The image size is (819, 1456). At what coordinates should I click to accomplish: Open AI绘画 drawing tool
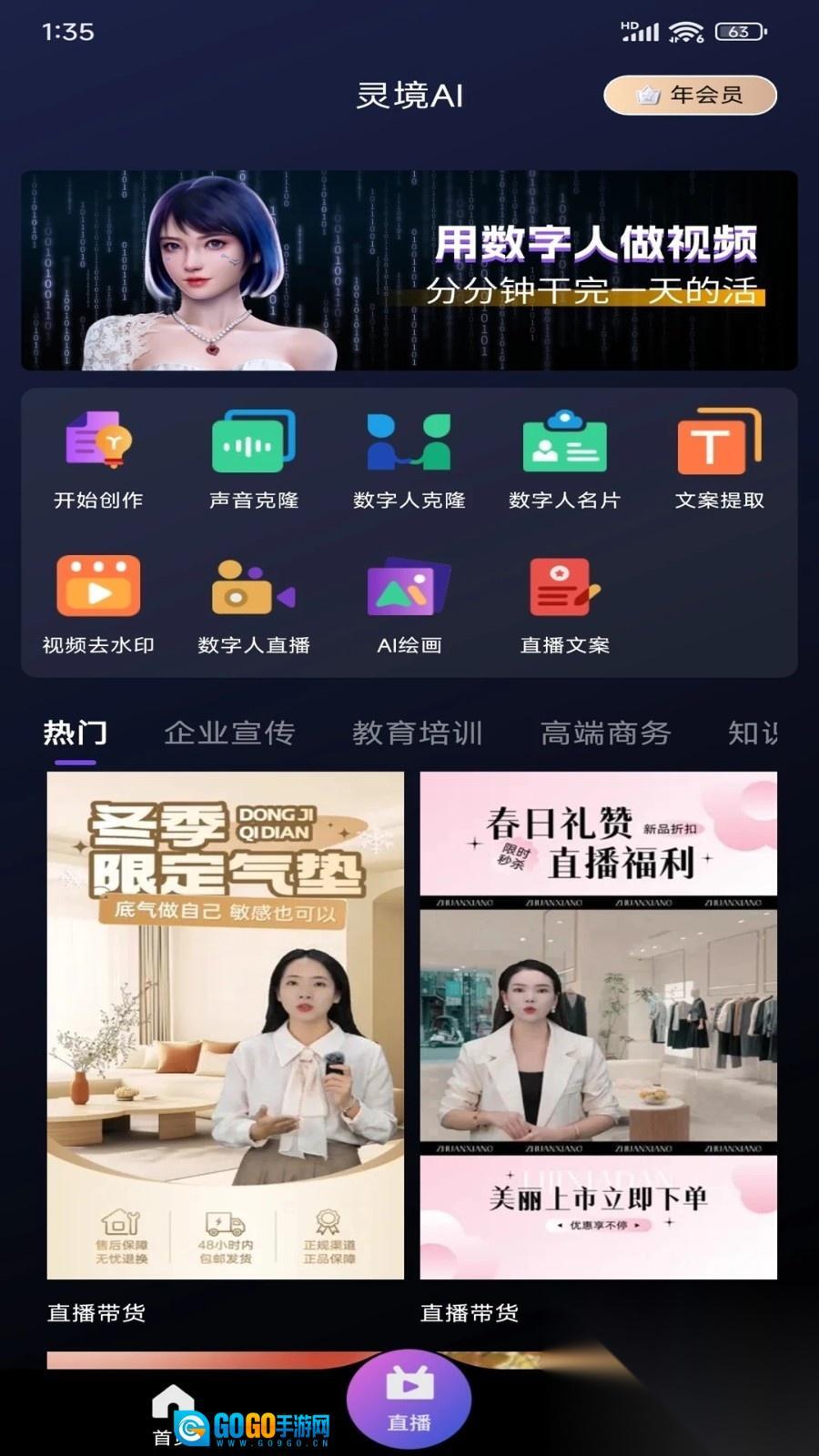[409, 605]
